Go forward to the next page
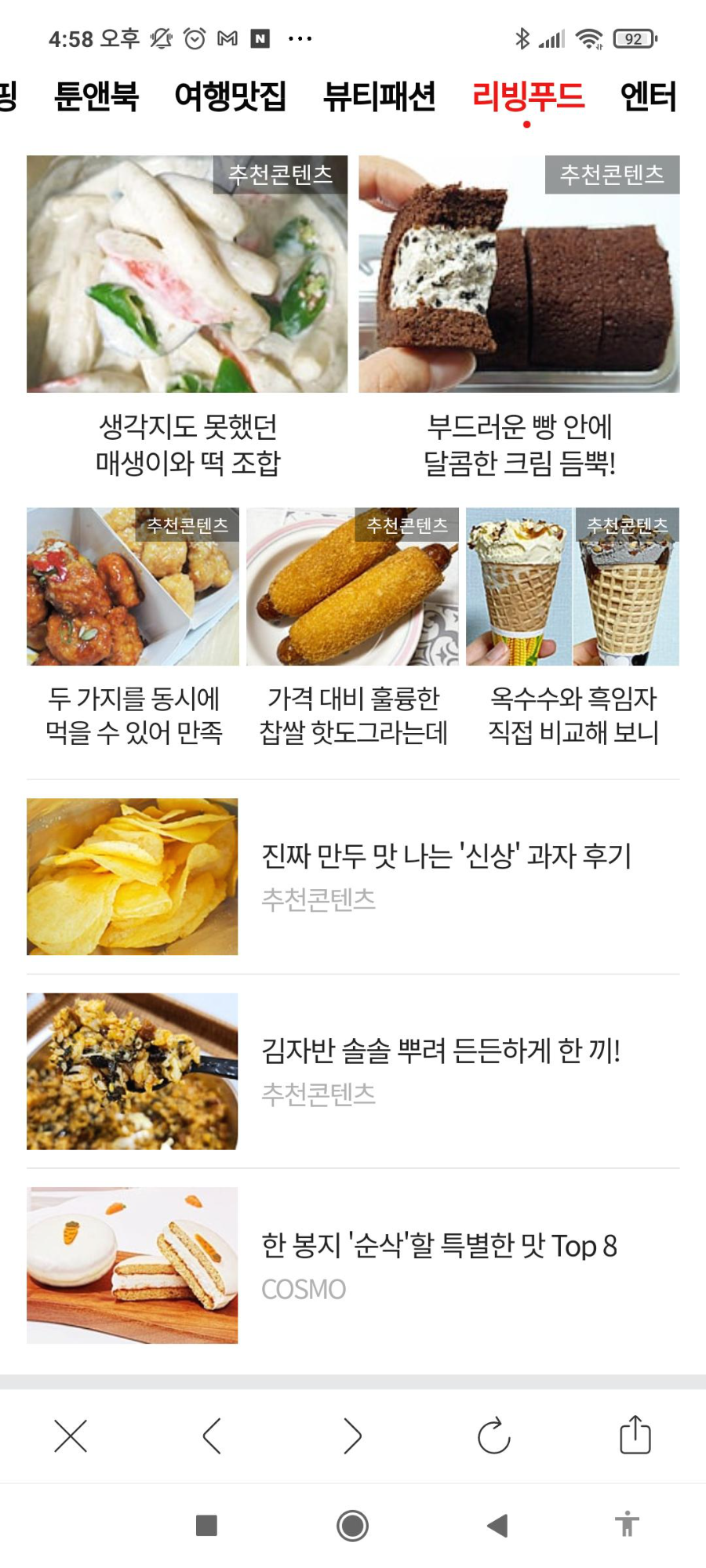Screen dimensions: 706x1568 point(353,1436)
